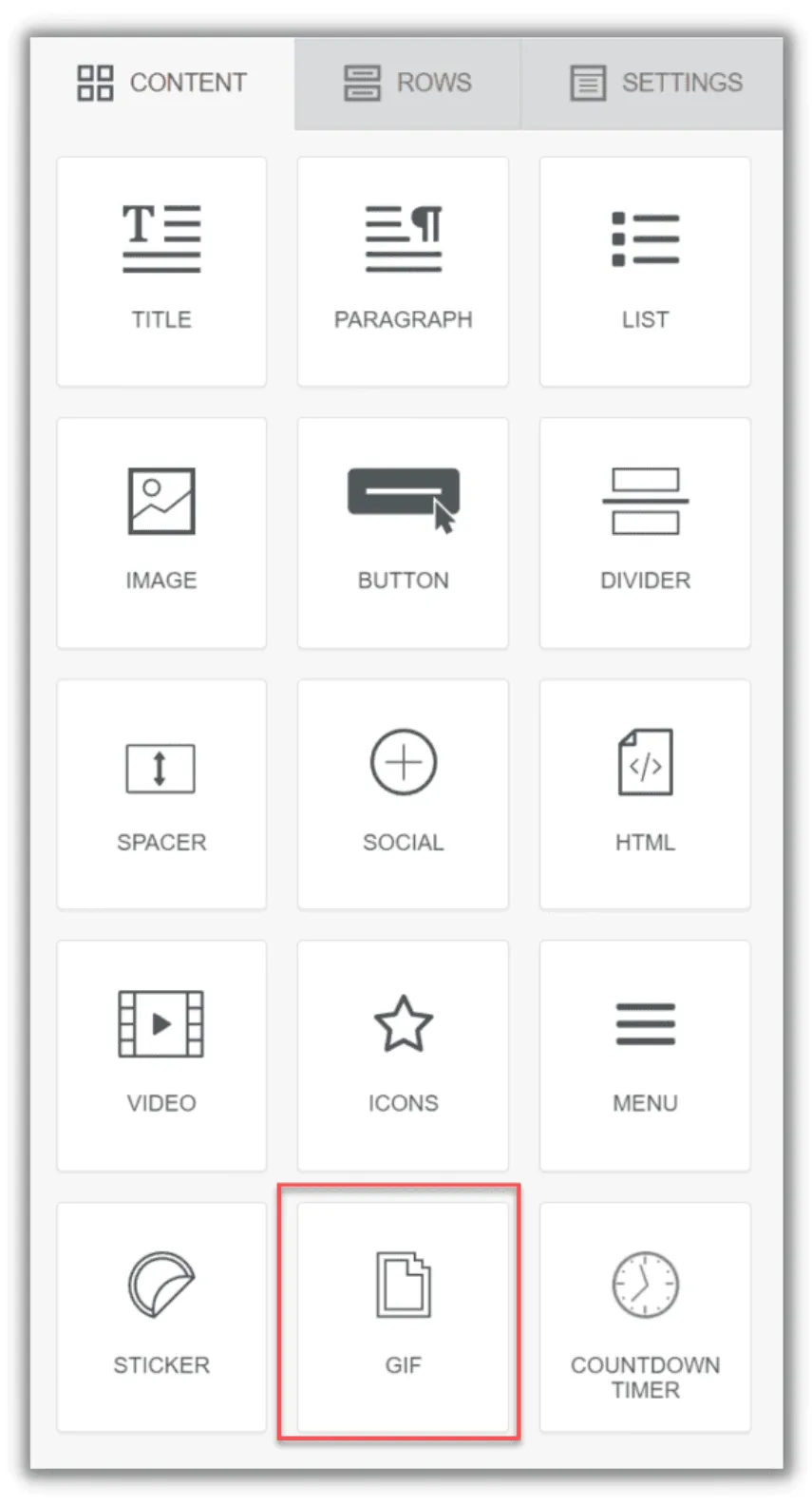
Task: Add a Title content block
Action: tap(161, 272)
